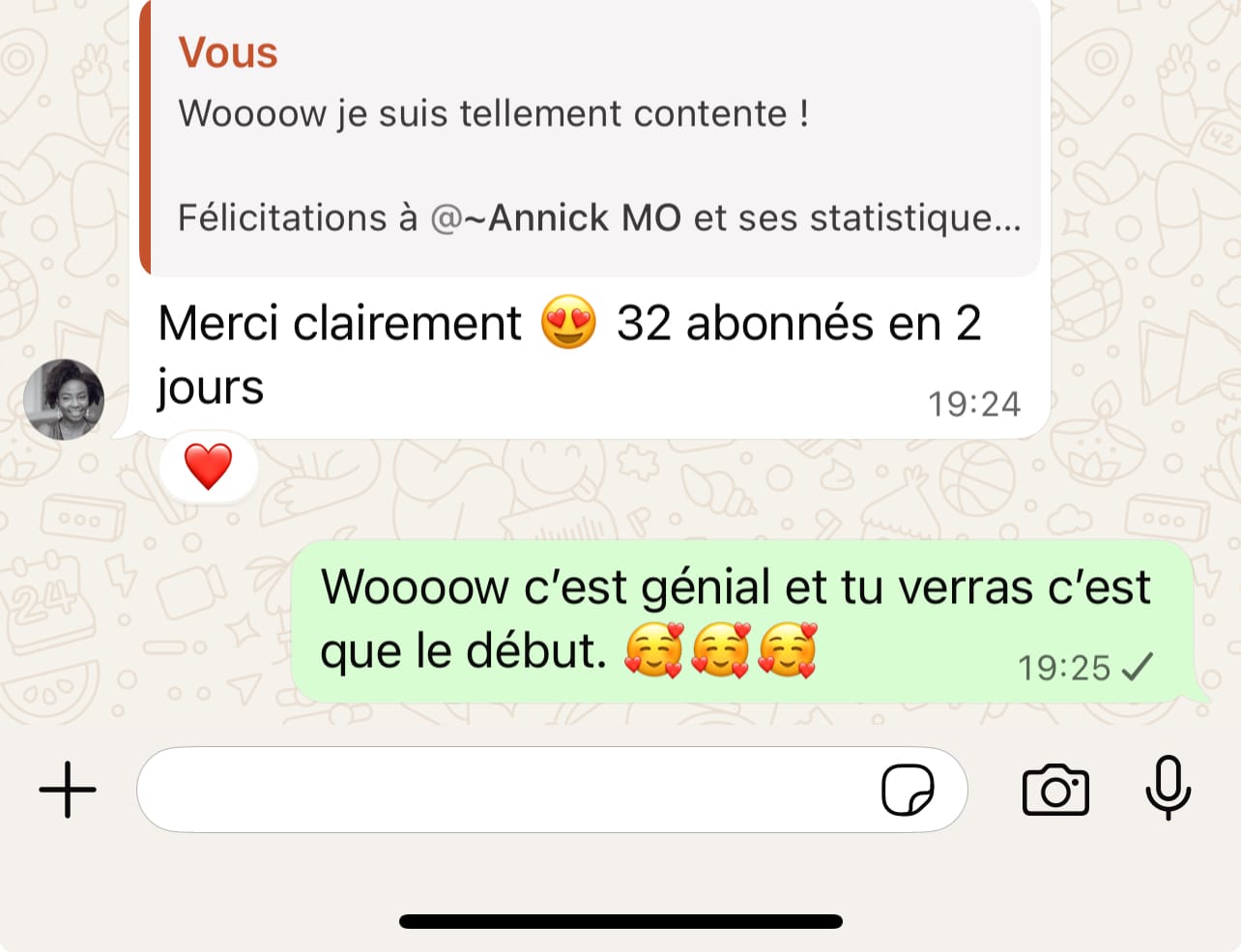This screenshot has width=1241, height=952.
Task: Open the quoted "Vous" reply message
Action: click(x=591, y=138)
